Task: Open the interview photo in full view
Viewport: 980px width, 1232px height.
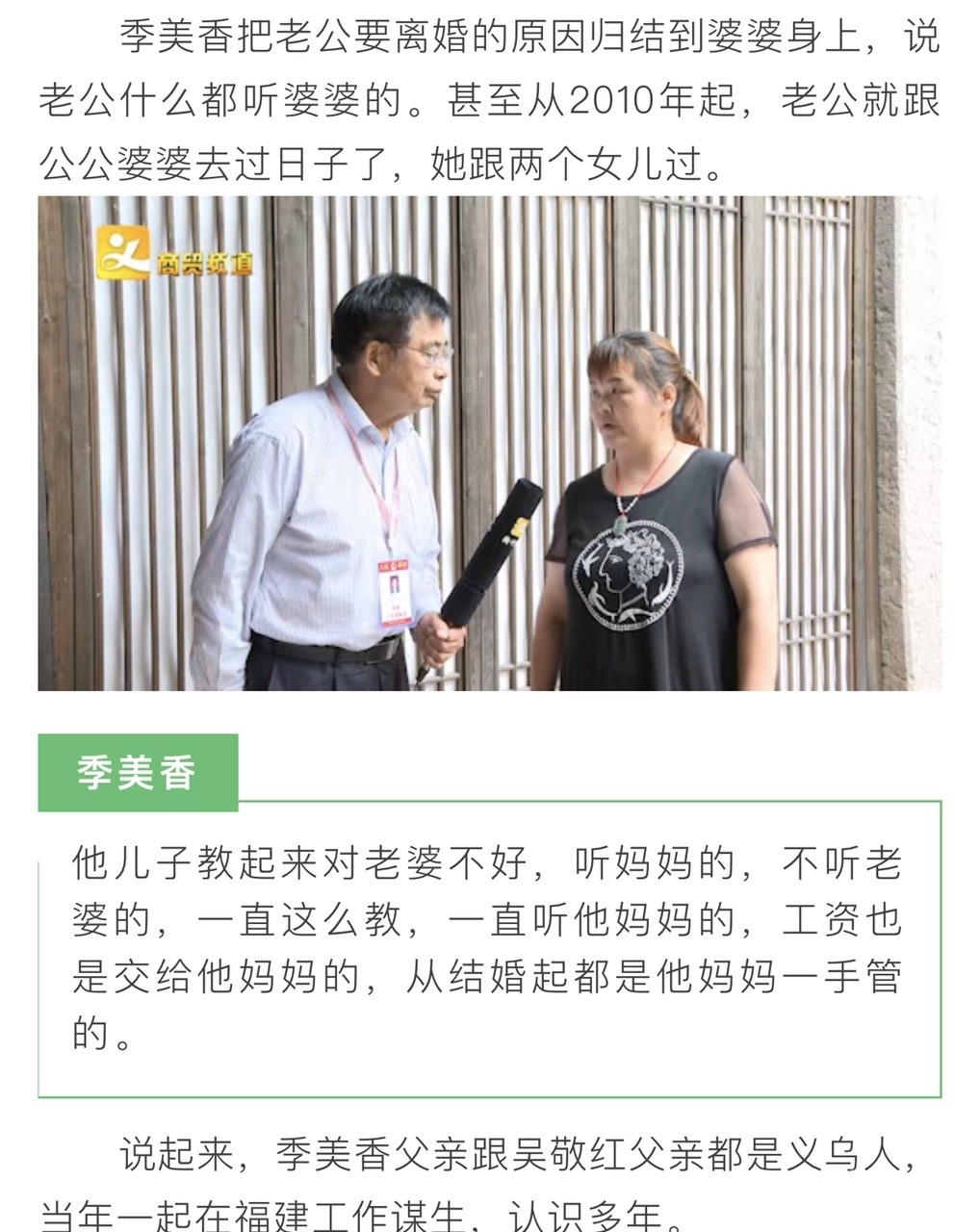Action: pyautogui.click(x=489, y=443)
